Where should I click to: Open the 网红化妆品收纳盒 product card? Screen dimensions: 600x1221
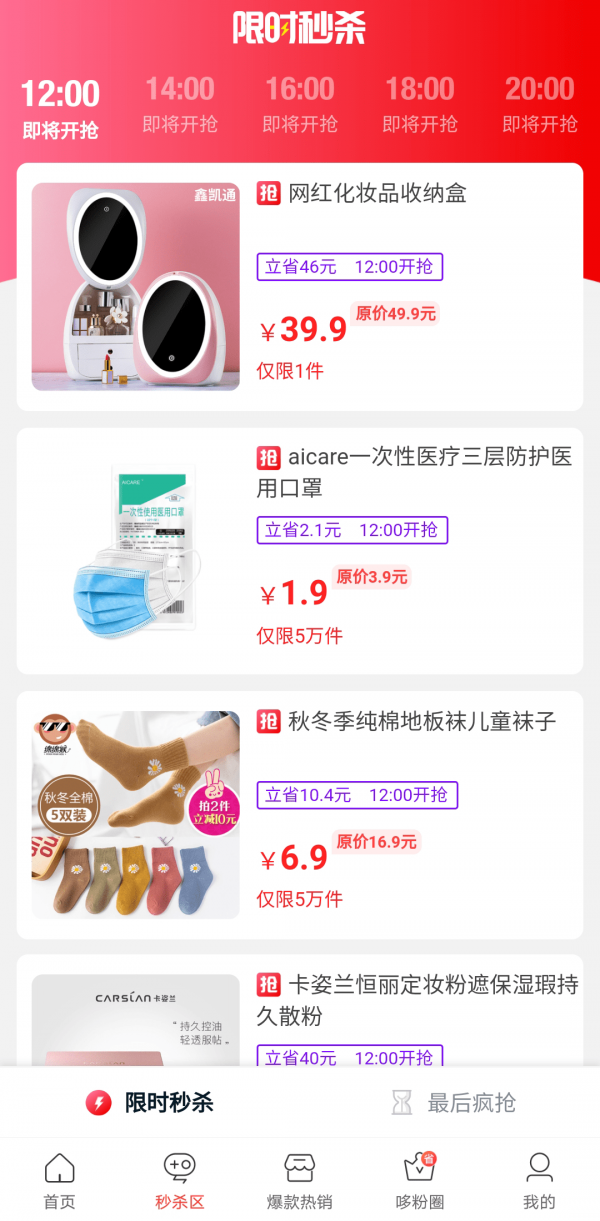[300, 287]
